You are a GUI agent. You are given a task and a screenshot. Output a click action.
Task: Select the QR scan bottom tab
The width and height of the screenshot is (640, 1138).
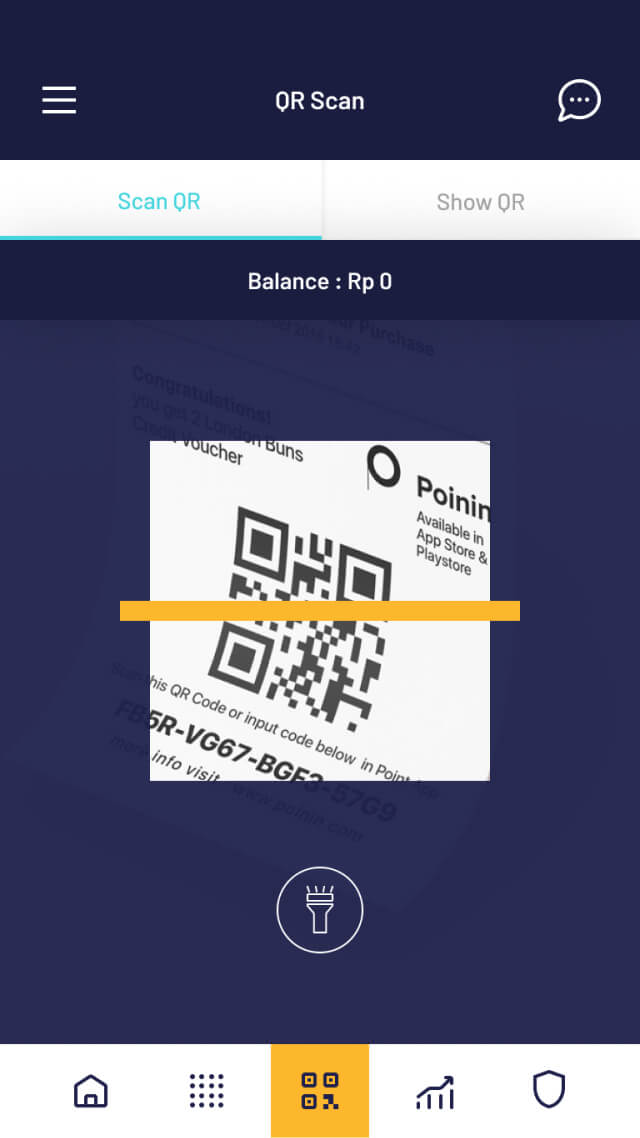coord(320,1090)
